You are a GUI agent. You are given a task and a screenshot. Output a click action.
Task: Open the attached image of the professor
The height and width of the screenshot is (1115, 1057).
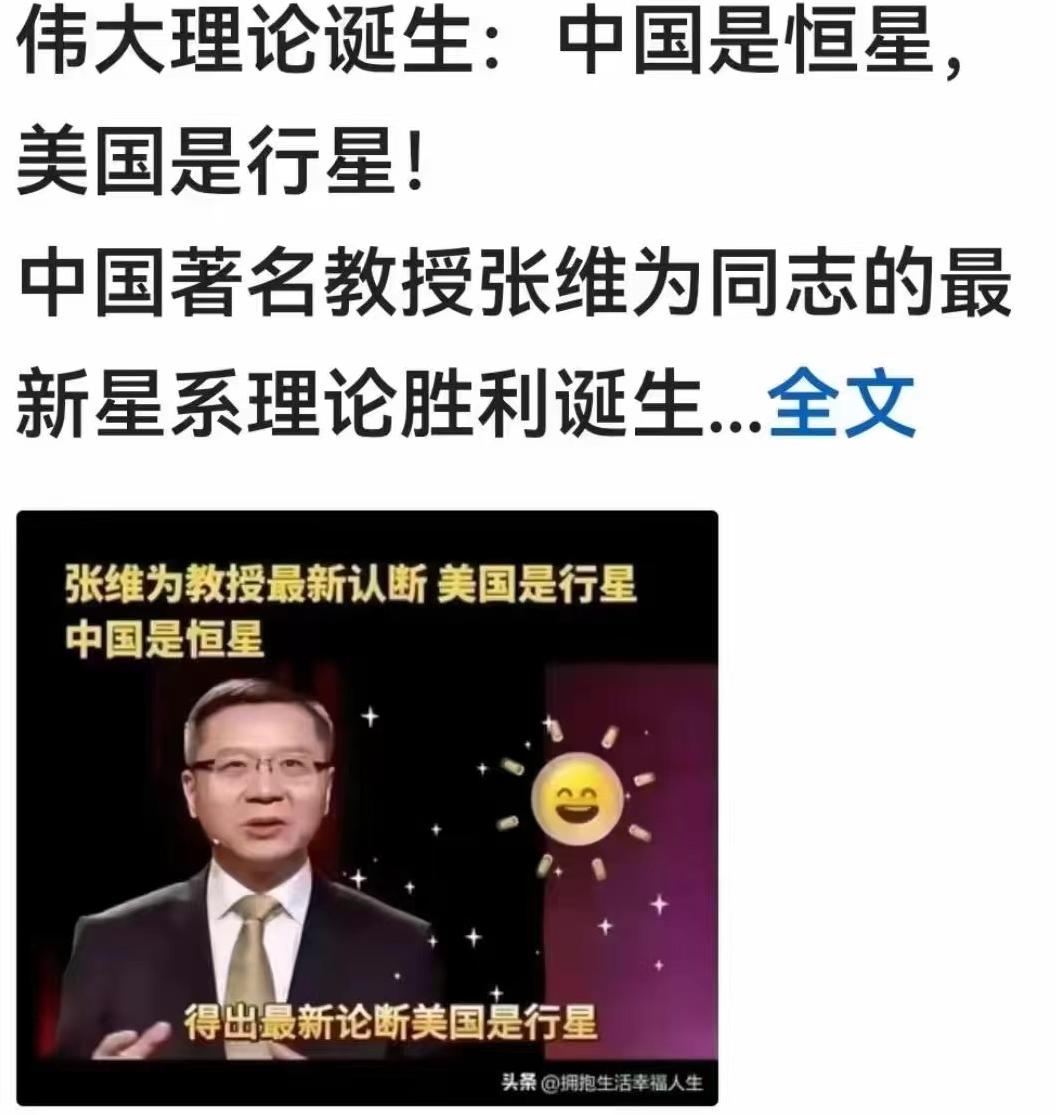click(x=367, y=806)
